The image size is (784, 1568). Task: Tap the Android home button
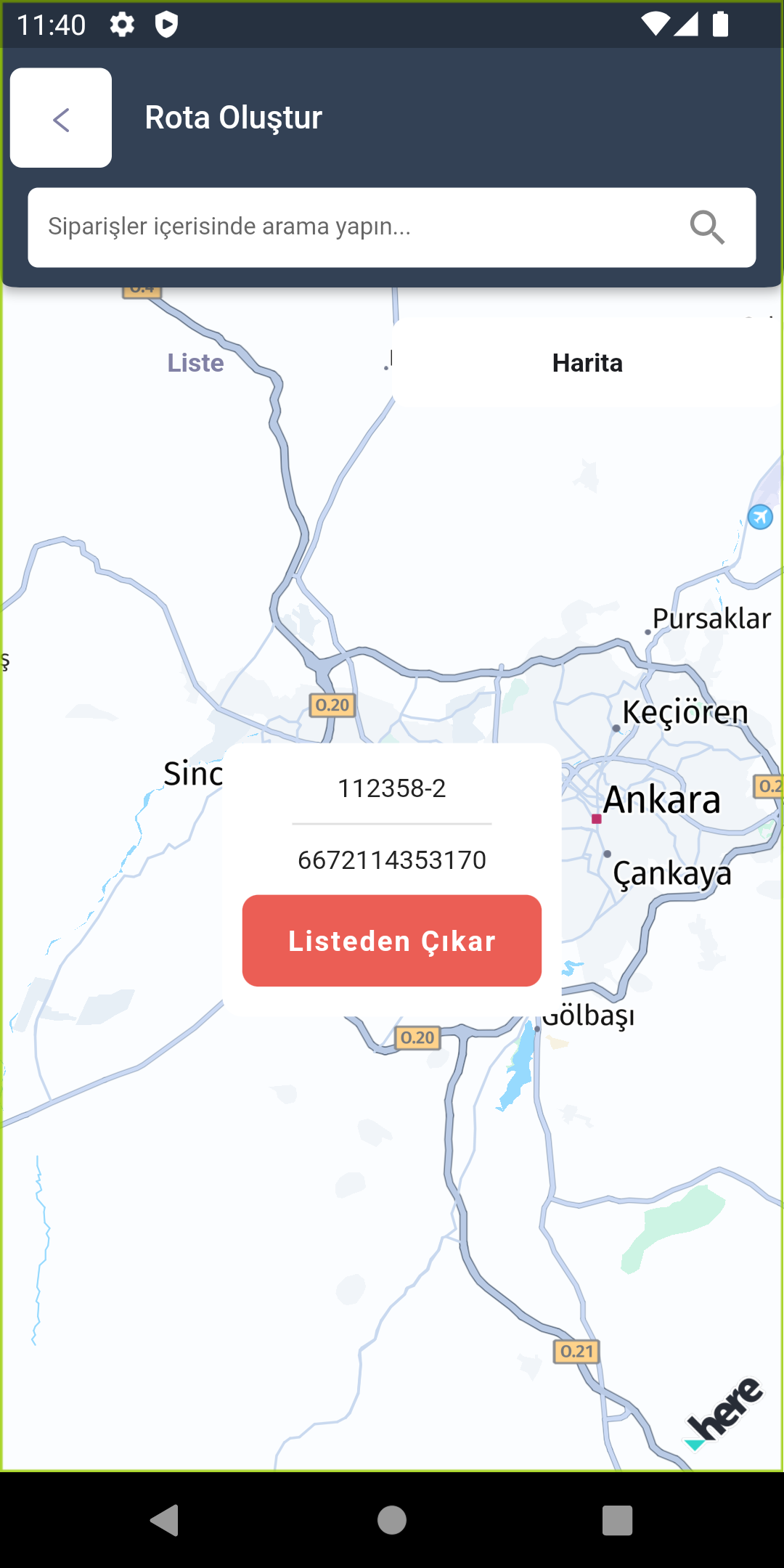pos(392,1520)
